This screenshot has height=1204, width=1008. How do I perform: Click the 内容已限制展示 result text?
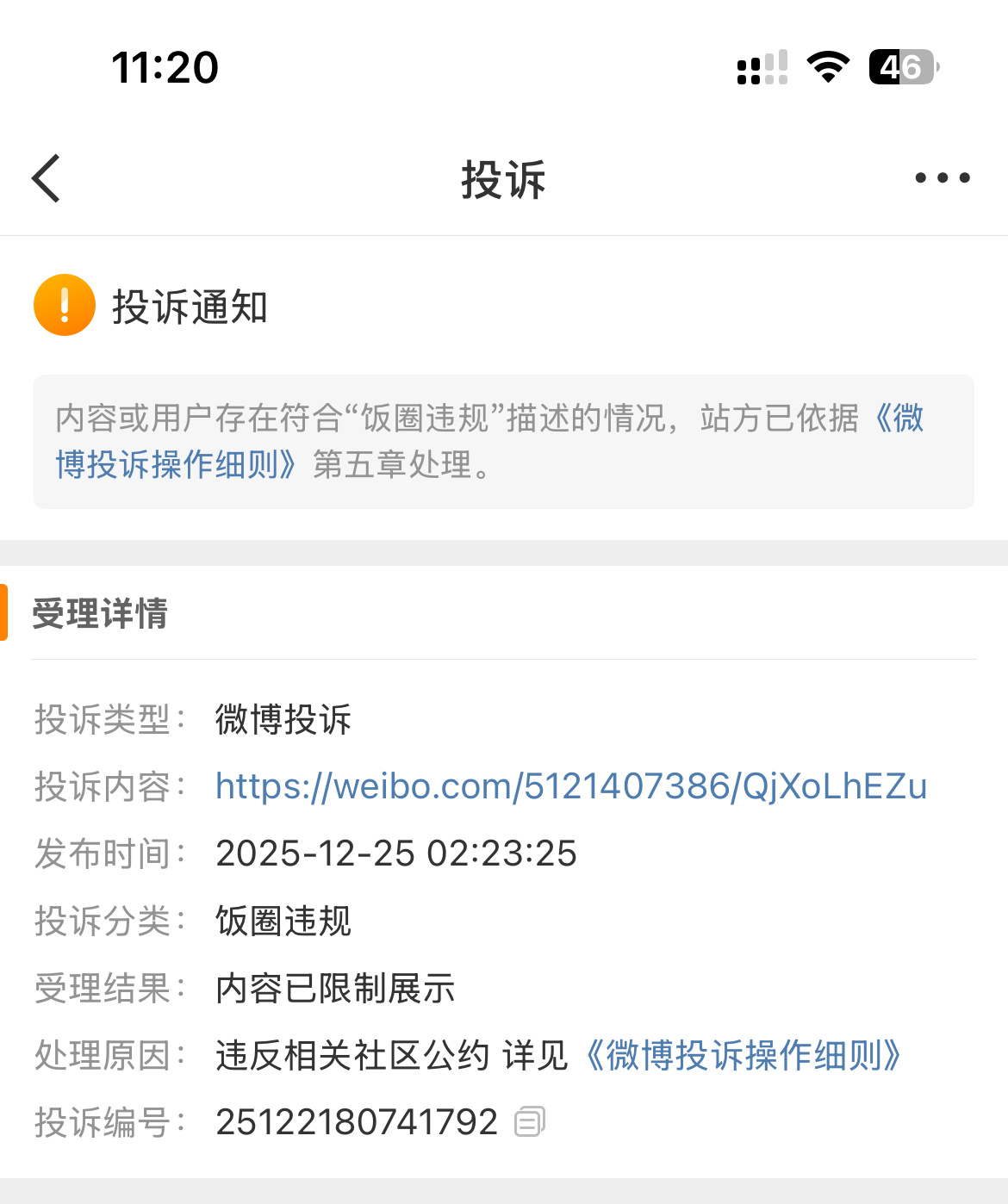pos(335,989)
